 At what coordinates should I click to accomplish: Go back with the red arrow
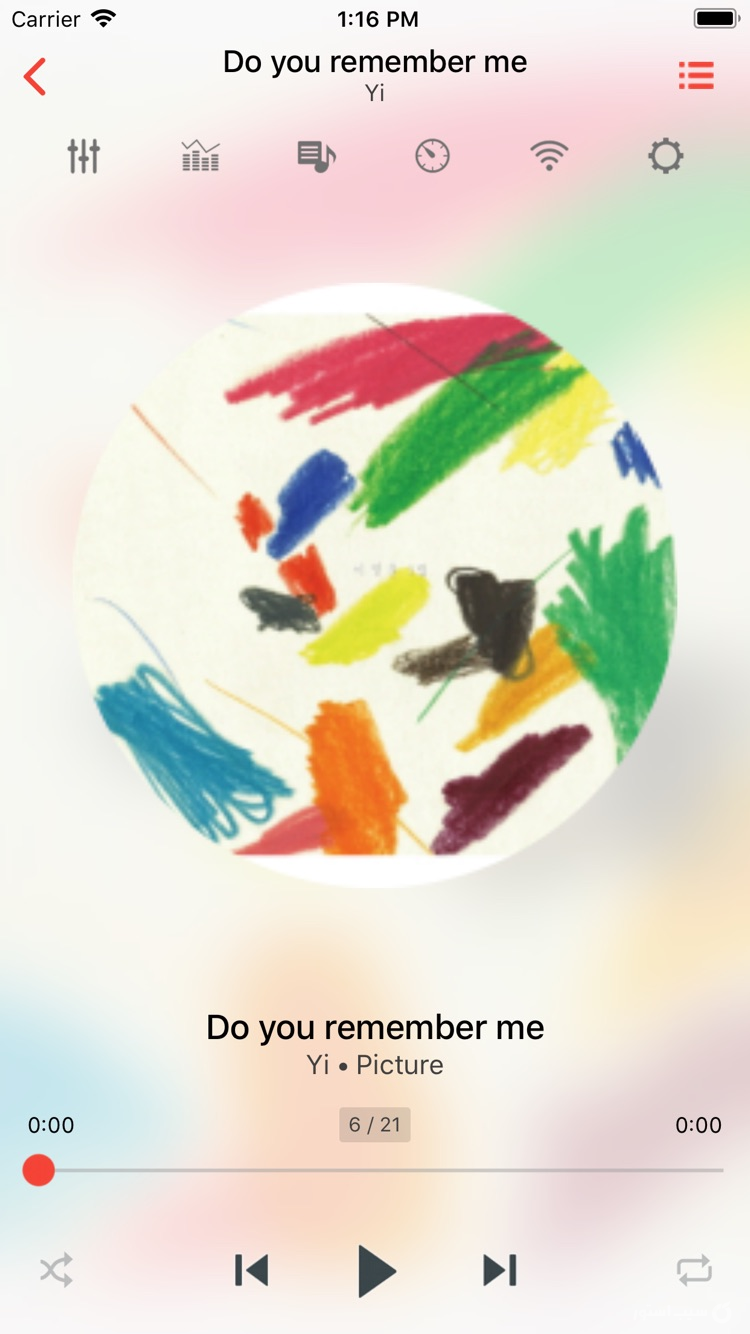[x=36, y=77]
